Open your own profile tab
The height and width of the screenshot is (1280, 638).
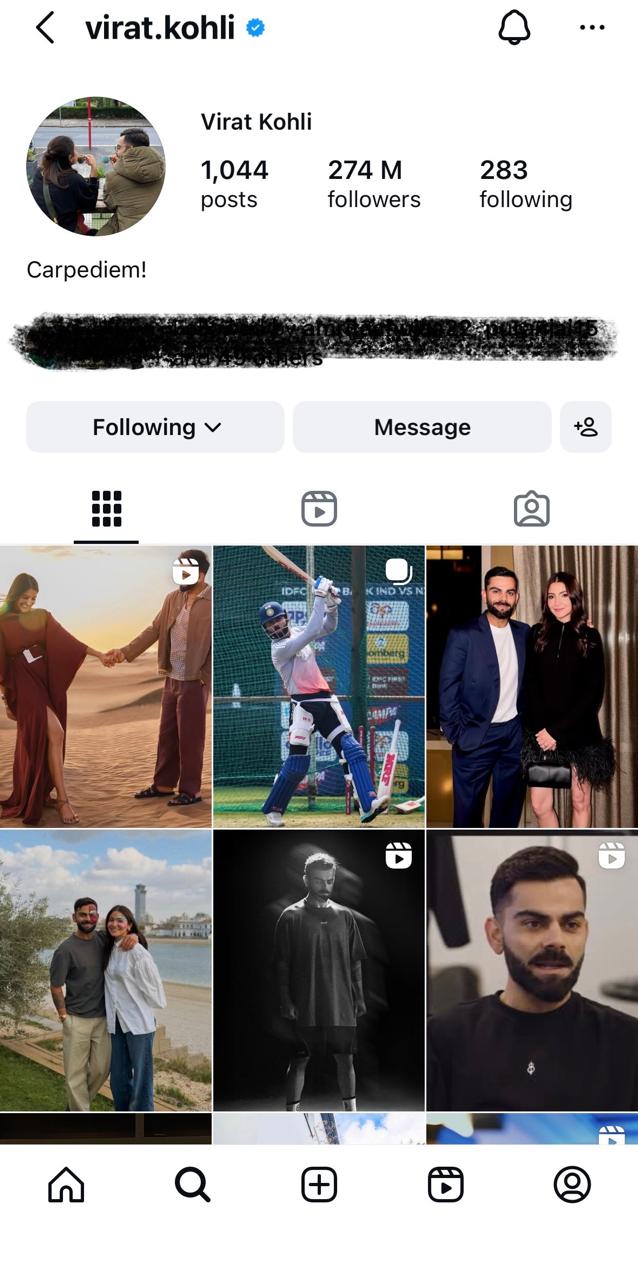(x=572, y=1185)
